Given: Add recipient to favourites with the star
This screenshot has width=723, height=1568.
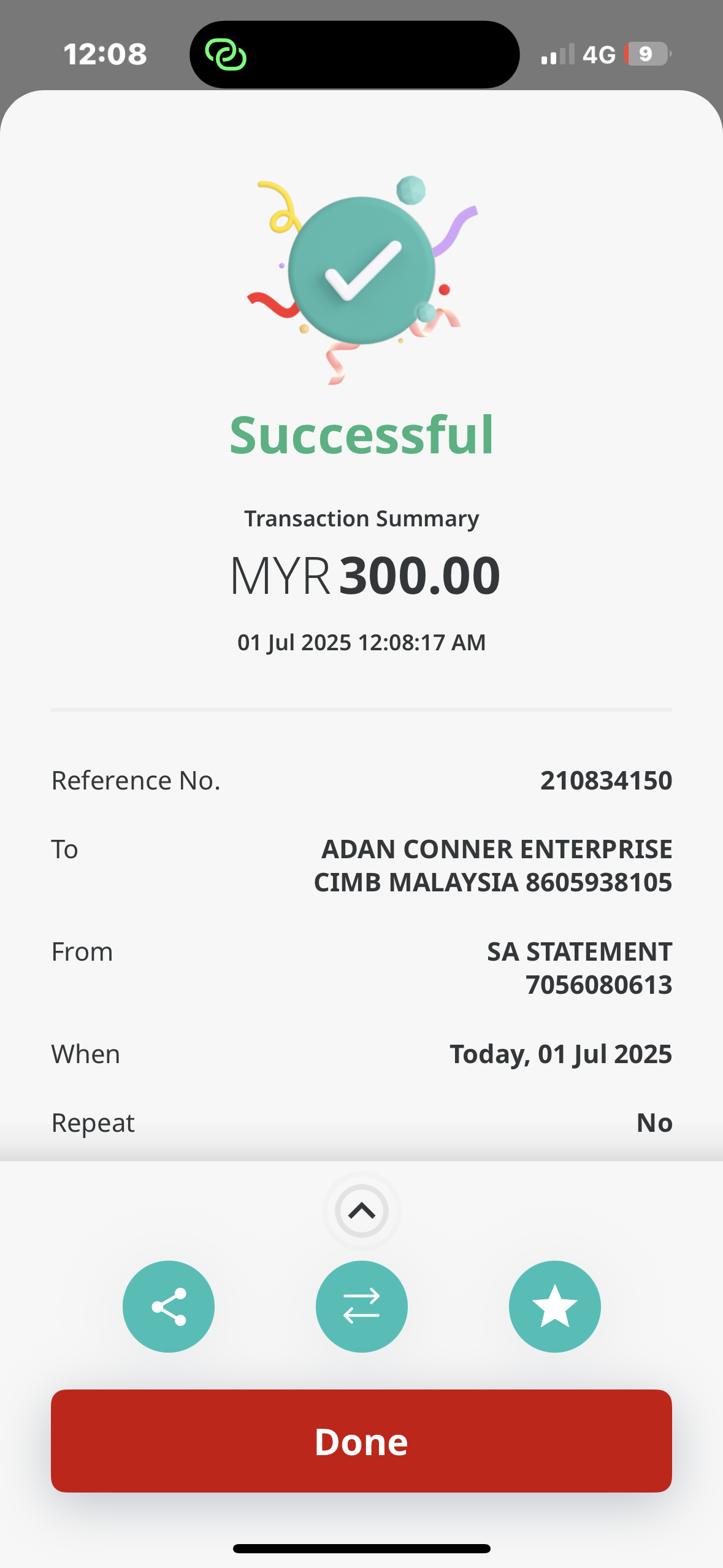Looking at the screenshot, I should point(554,1306).
